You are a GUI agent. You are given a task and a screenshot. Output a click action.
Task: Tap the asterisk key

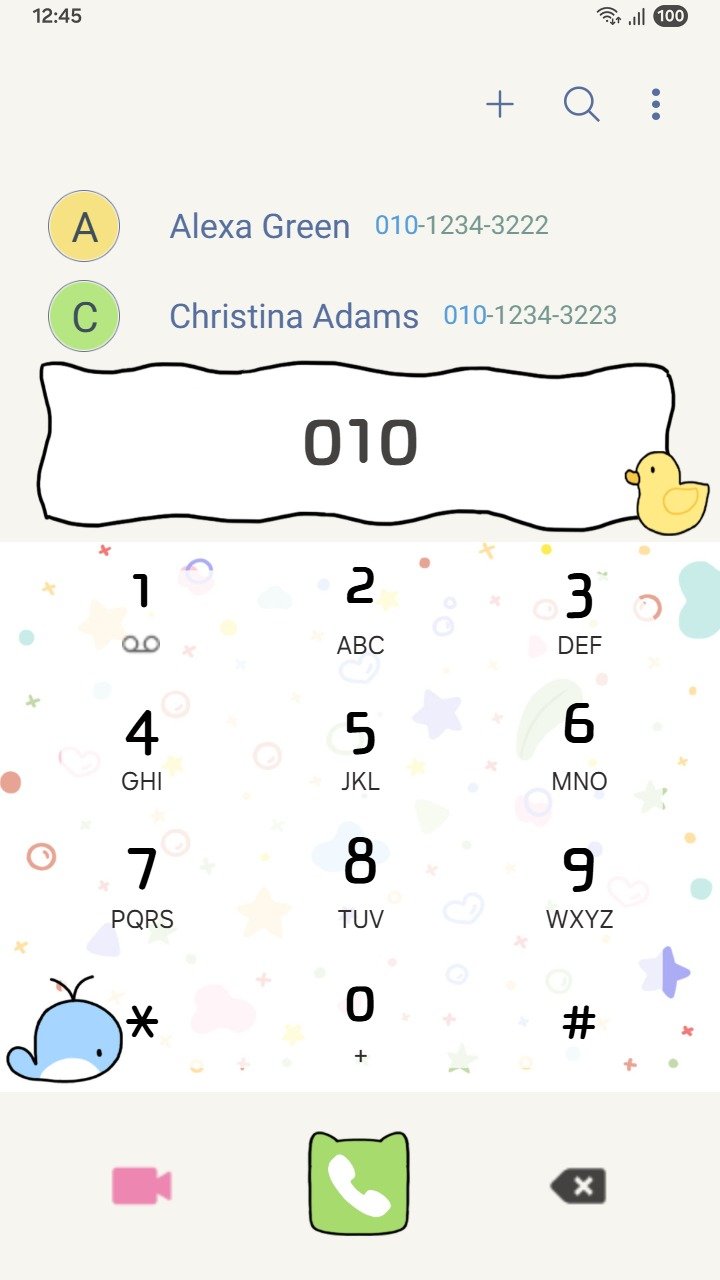pyautogui.click(x=143, y=1022)
